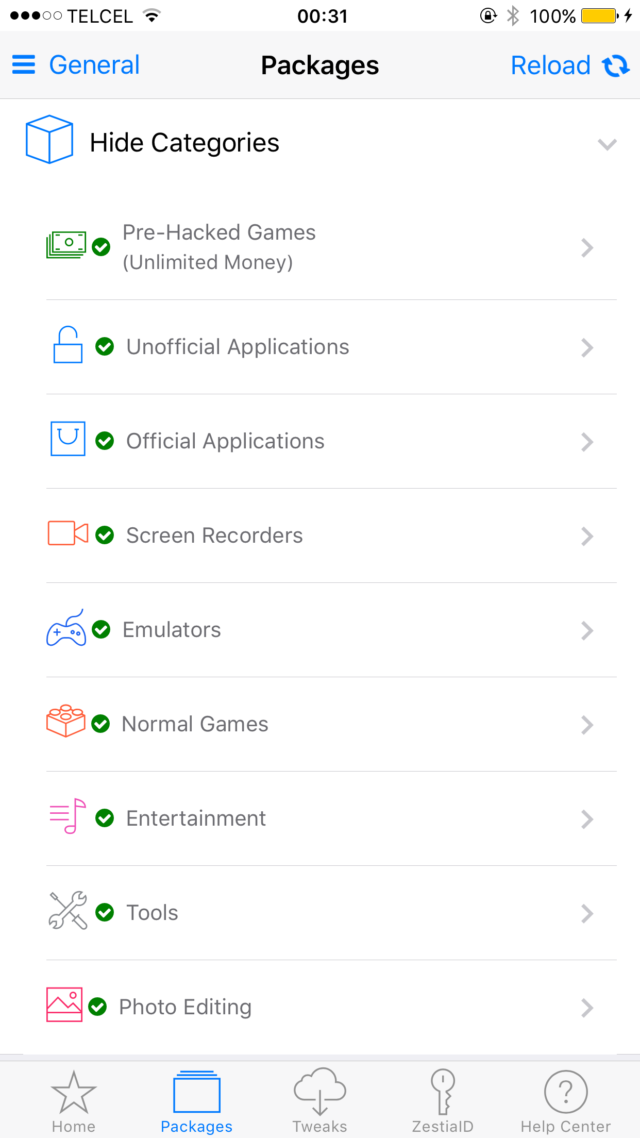
Task: Open the General menu
Action: [76, 66]
